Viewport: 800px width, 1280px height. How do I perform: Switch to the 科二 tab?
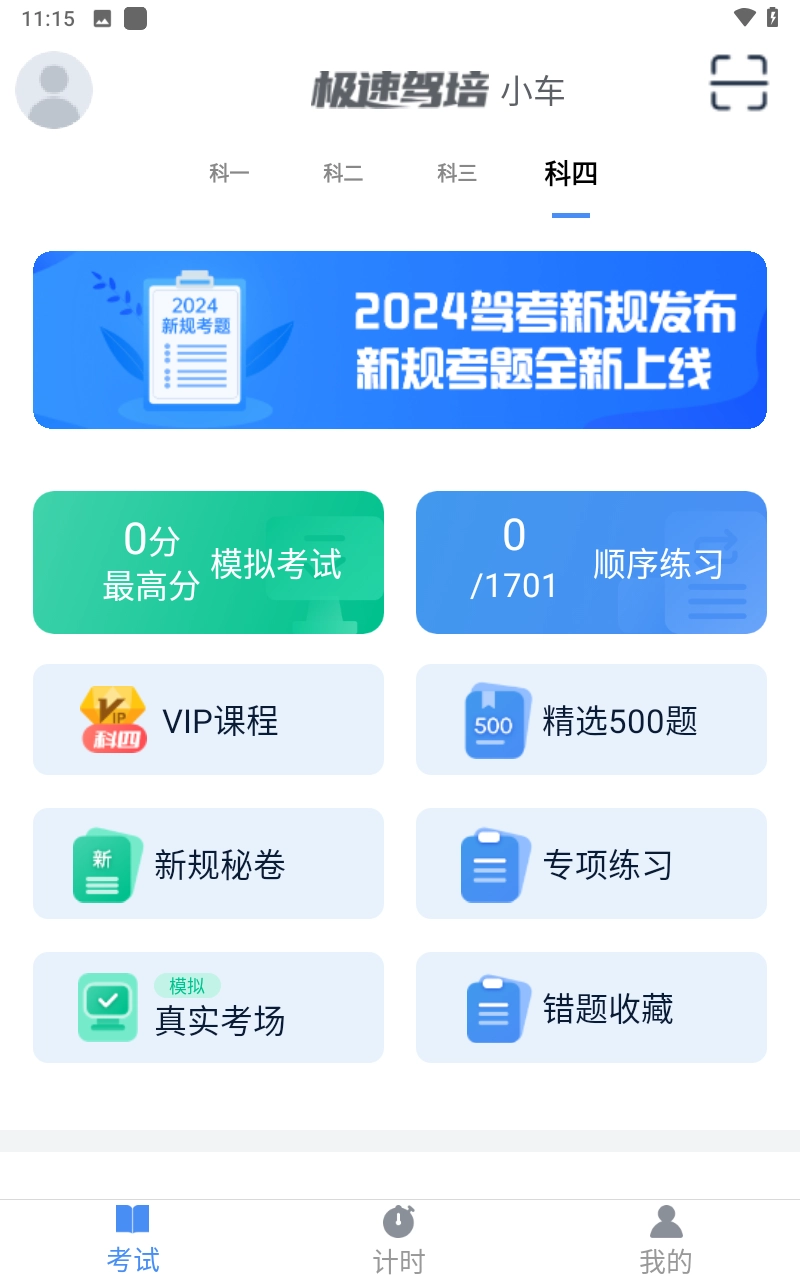click(x=343, y=174)
